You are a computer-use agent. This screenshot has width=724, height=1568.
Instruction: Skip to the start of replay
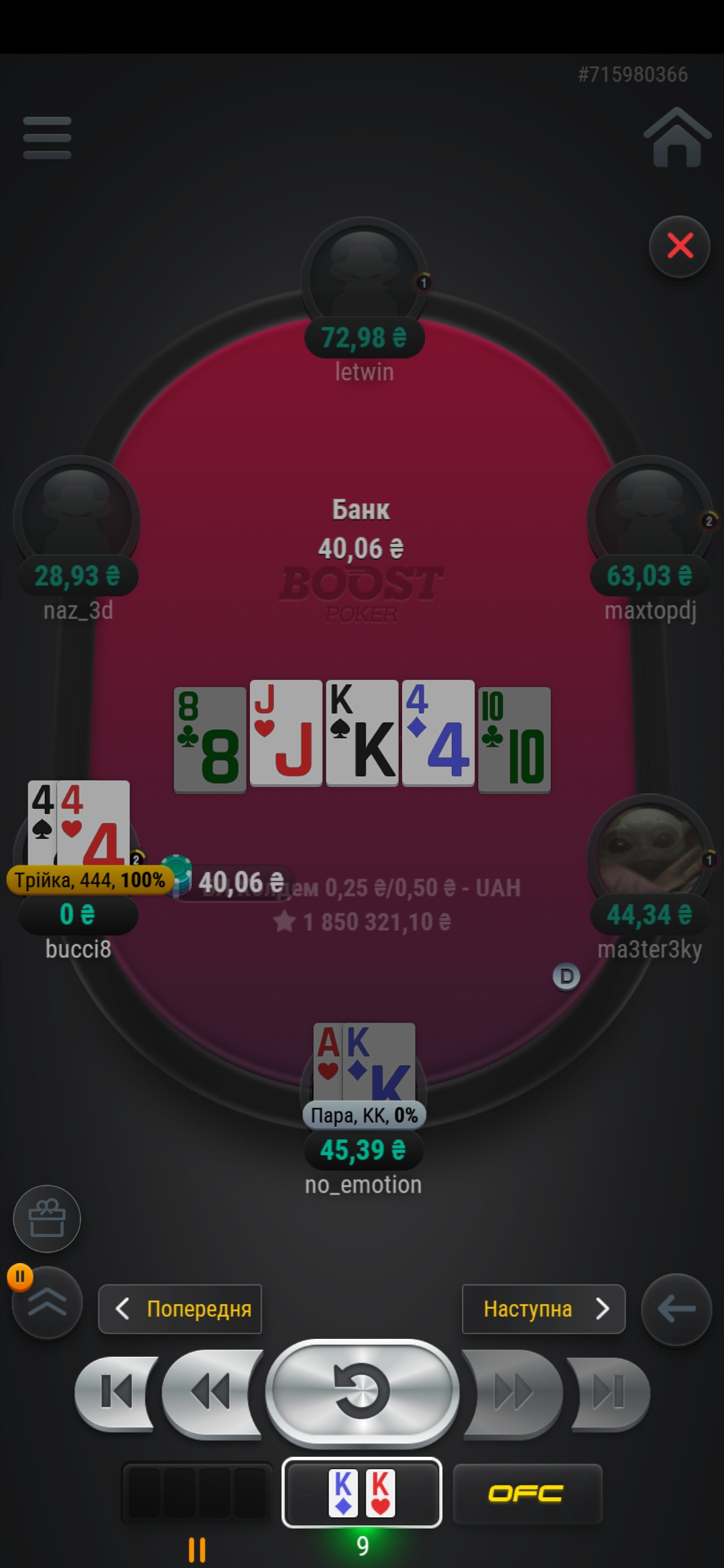[x=115, y=1392]
